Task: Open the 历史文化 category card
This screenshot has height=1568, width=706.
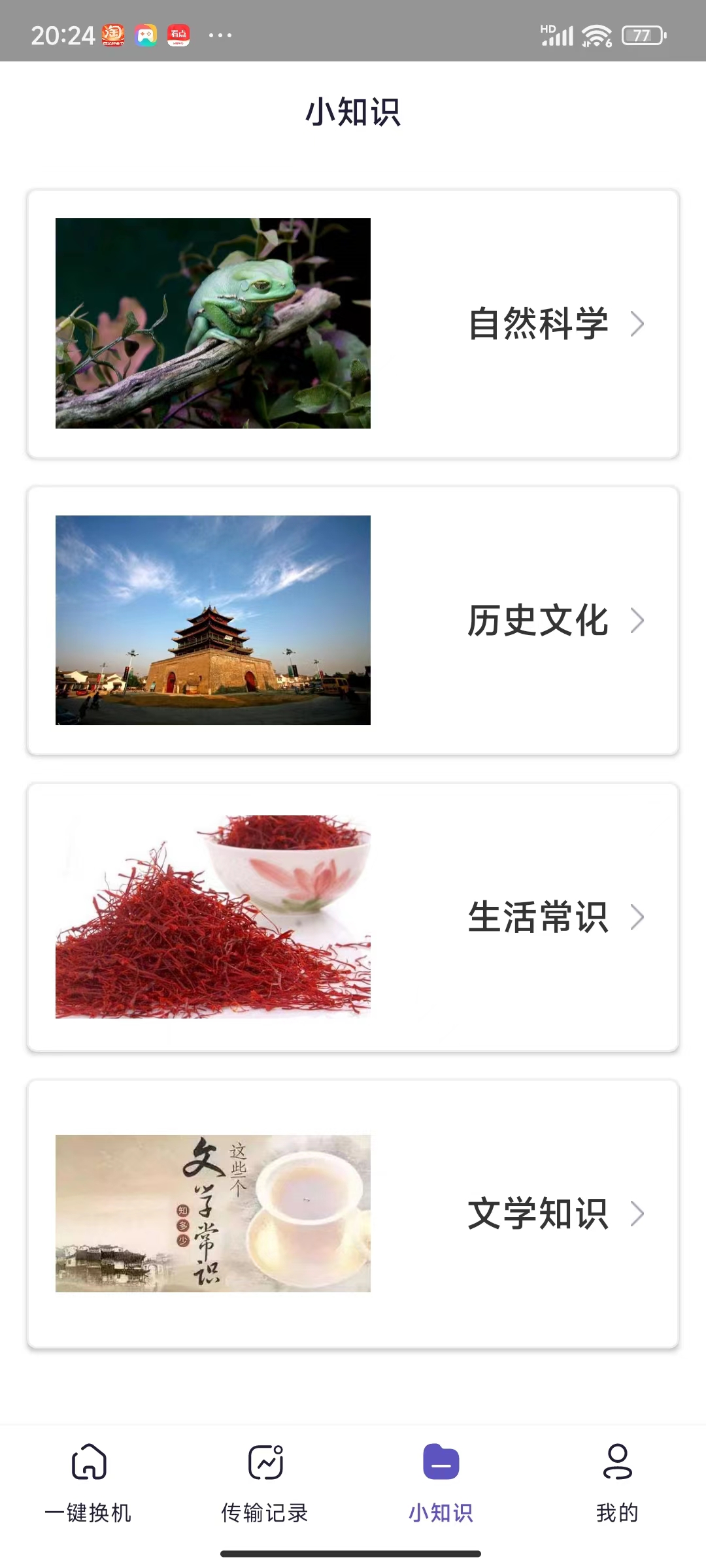Action: tap(353, 621)
